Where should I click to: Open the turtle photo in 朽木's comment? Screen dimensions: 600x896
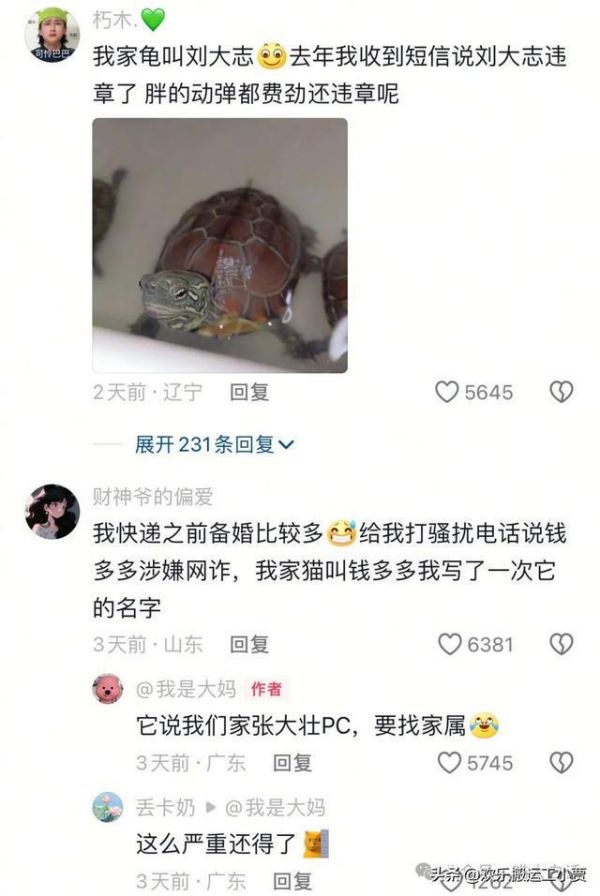point(220,245)
